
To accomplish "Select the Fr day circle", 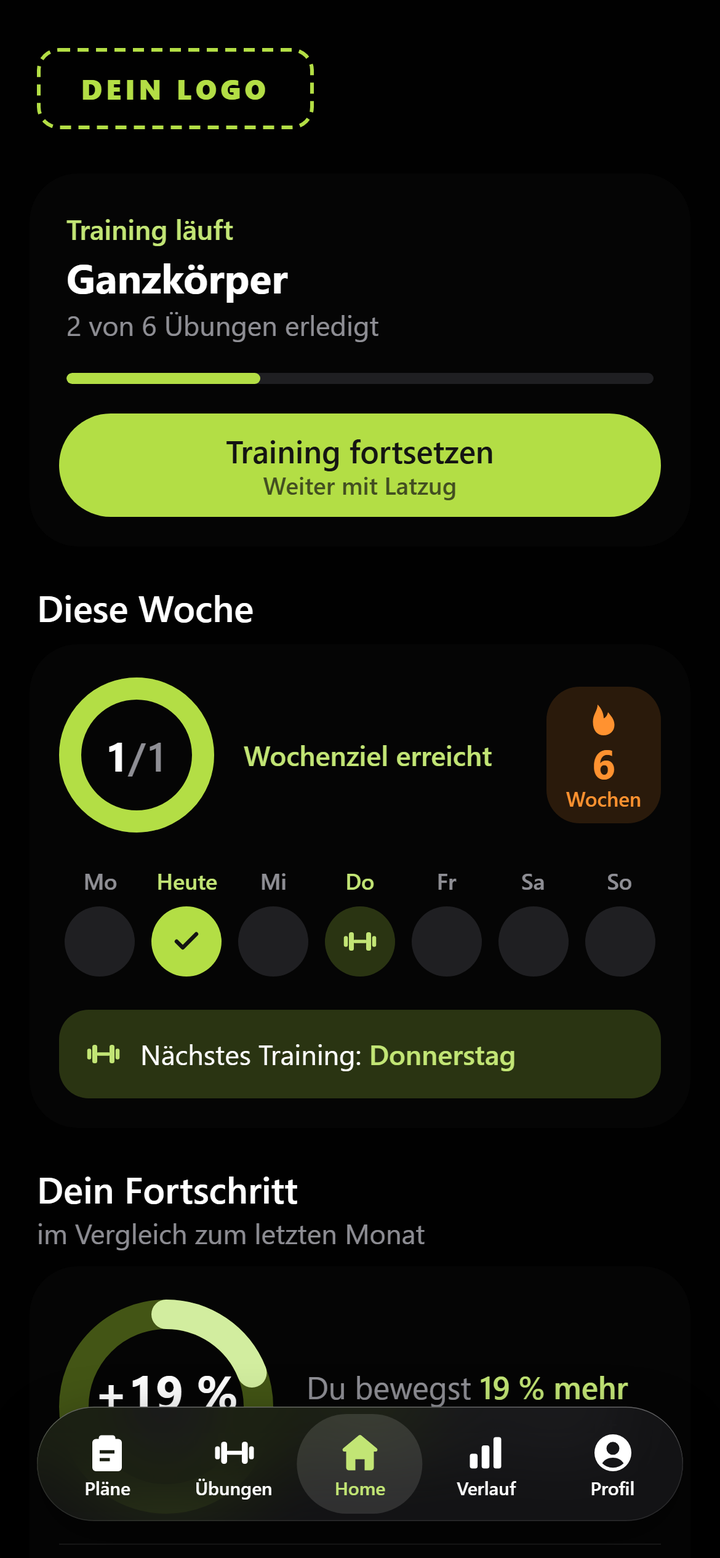I will pos(446,941).
